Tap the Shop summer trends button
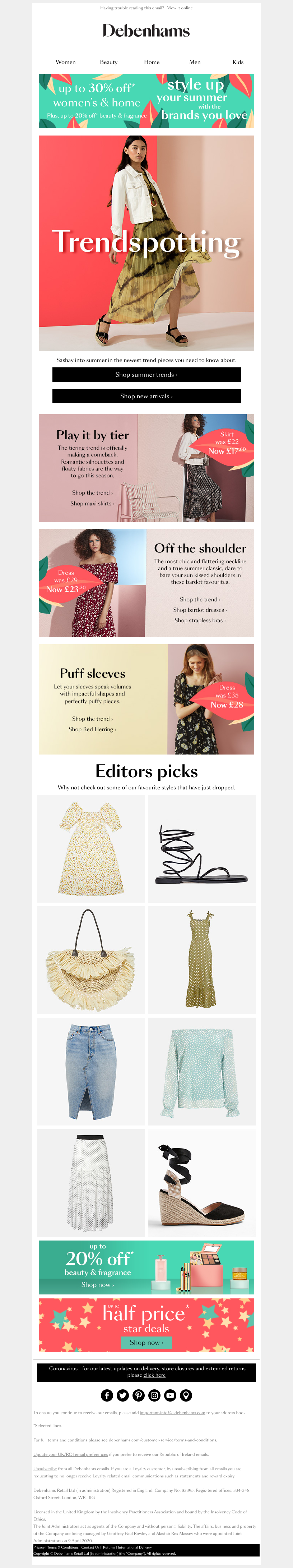 pyautogui.click(x=146, y=374)
